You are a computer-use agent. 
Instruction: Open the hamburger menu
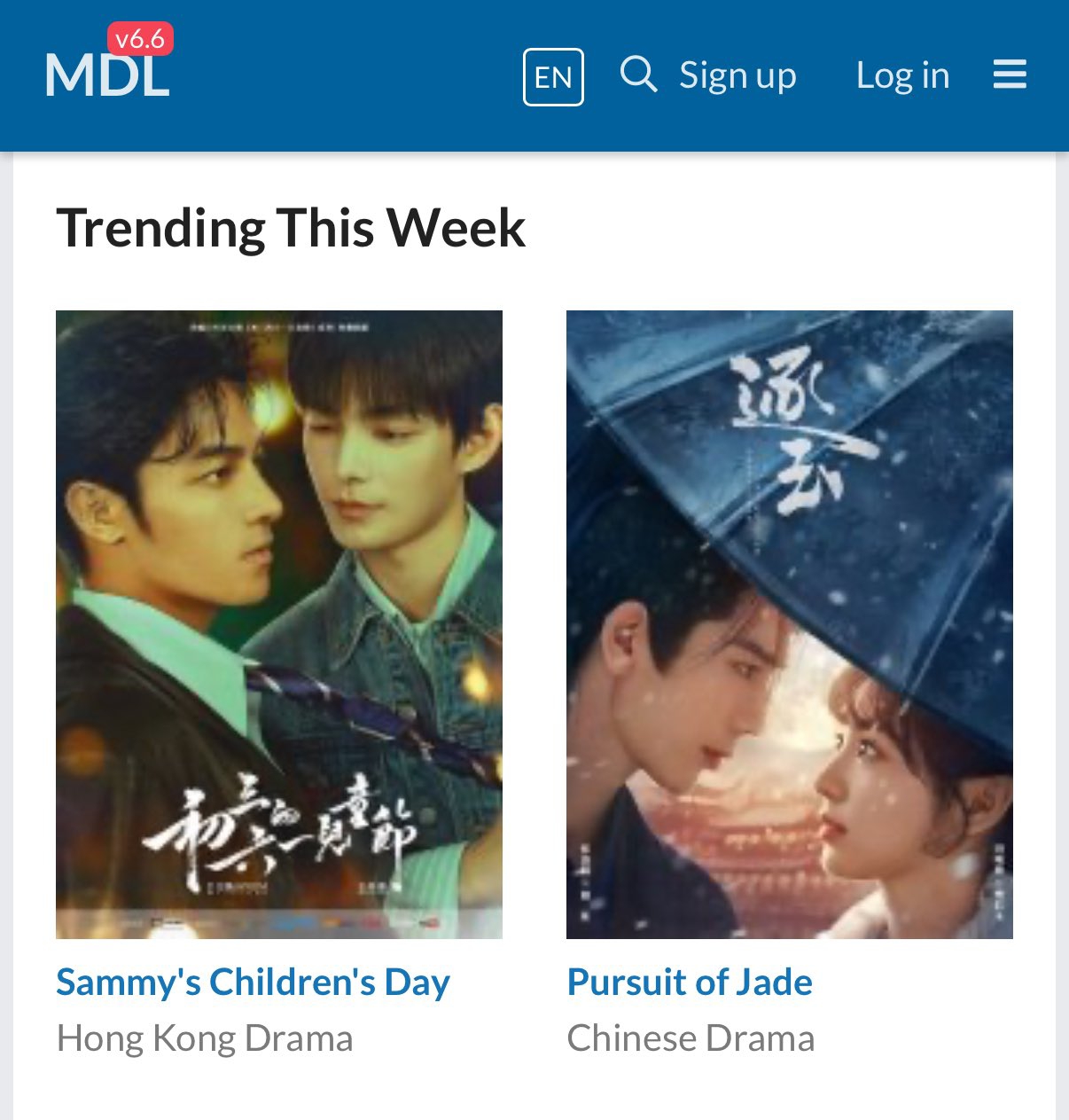1010,74
